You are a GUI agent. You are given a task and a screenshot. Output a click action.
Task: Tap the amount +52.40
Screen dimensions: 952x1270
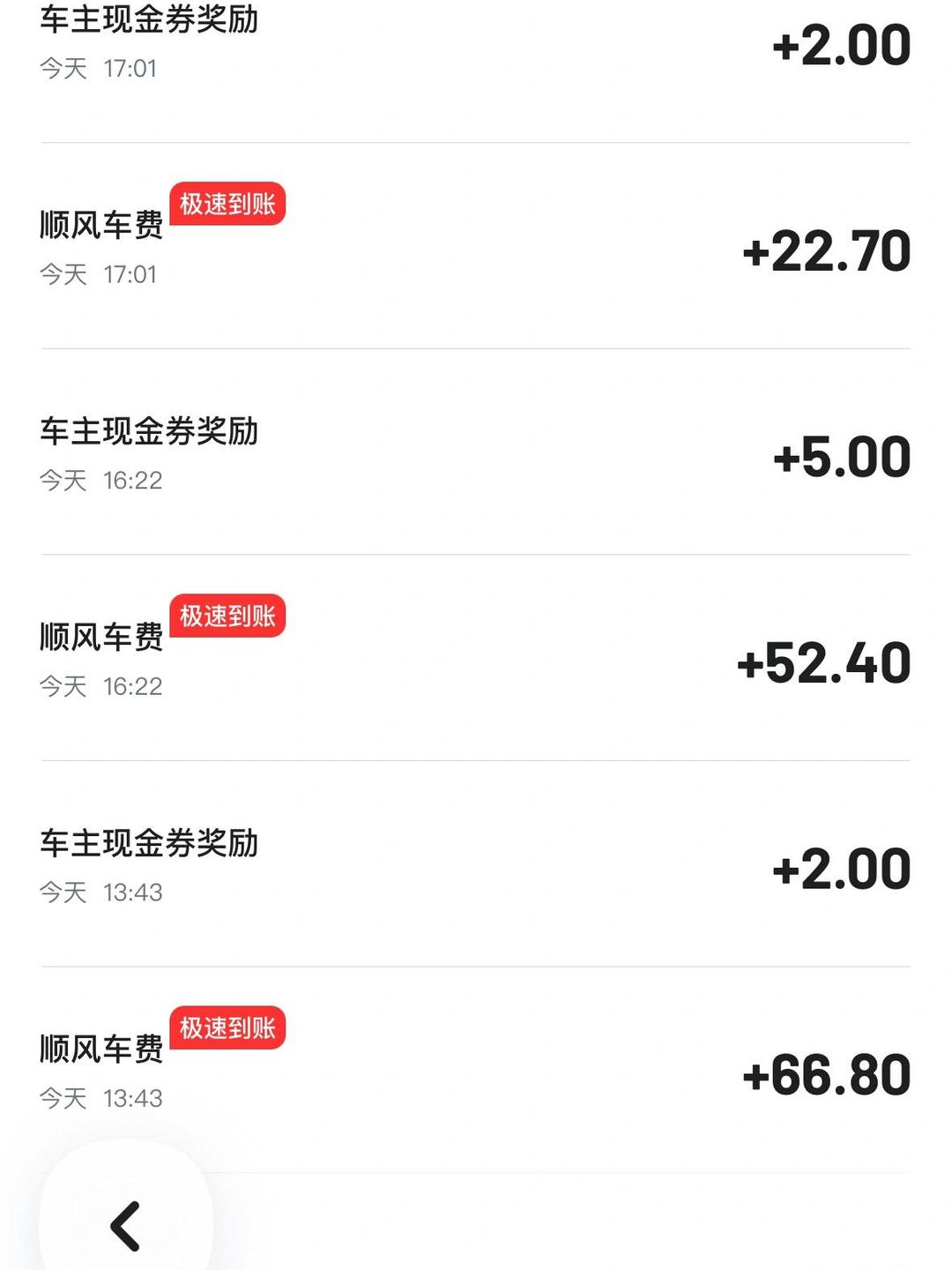coord(824,663)
